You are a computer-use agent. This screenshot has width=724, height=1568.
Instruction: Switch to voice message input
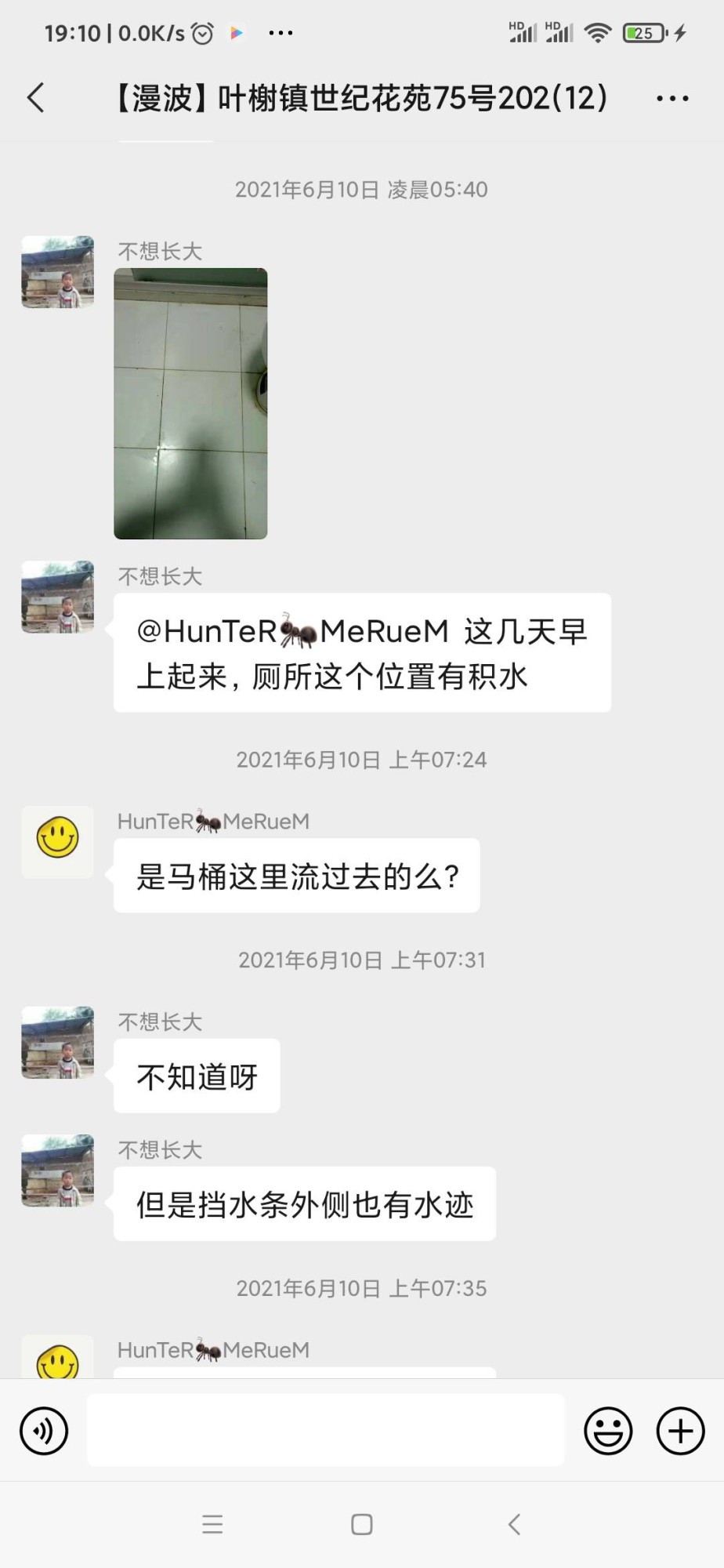[x=44, y=1431]
